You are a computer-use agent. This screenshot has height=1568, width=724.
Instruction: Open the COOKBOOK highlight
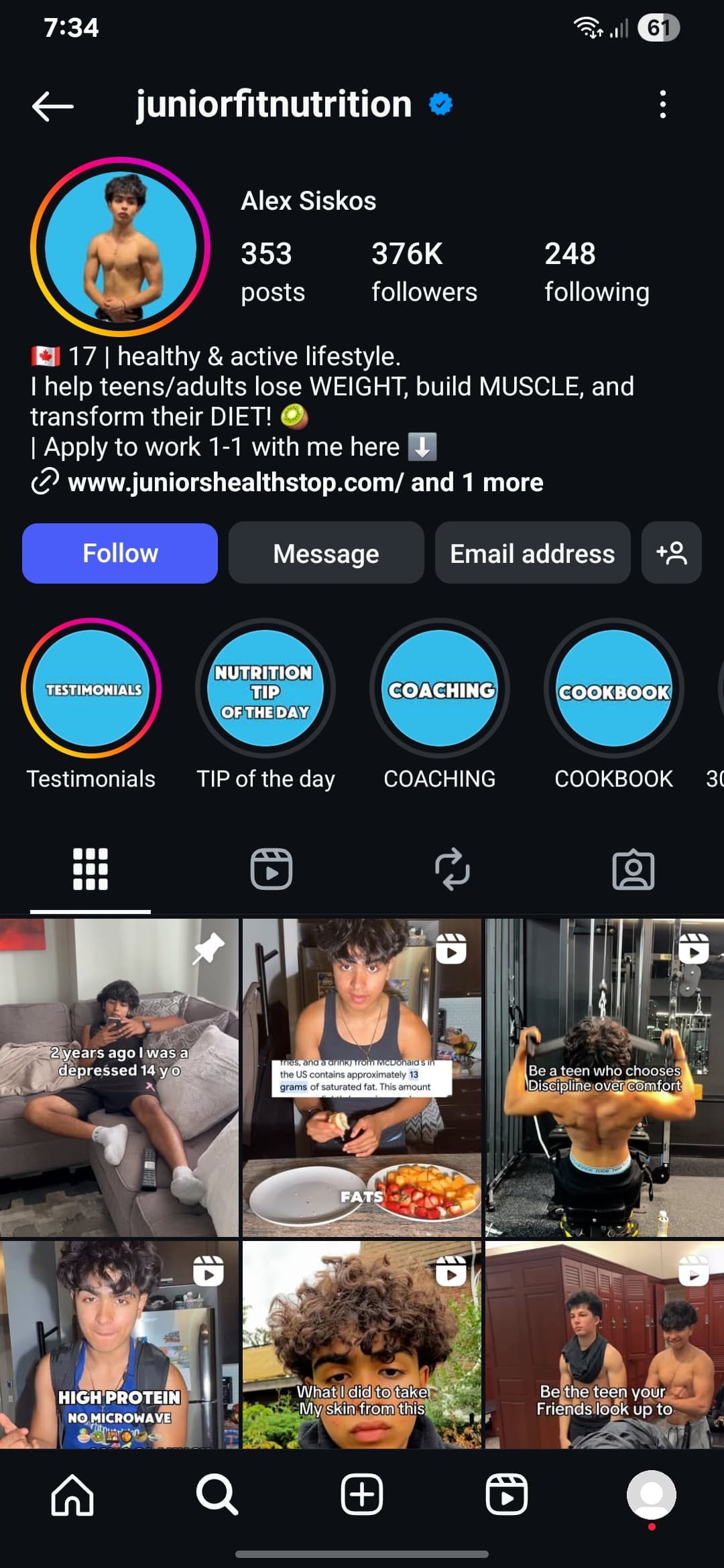(x=614, y=689)
